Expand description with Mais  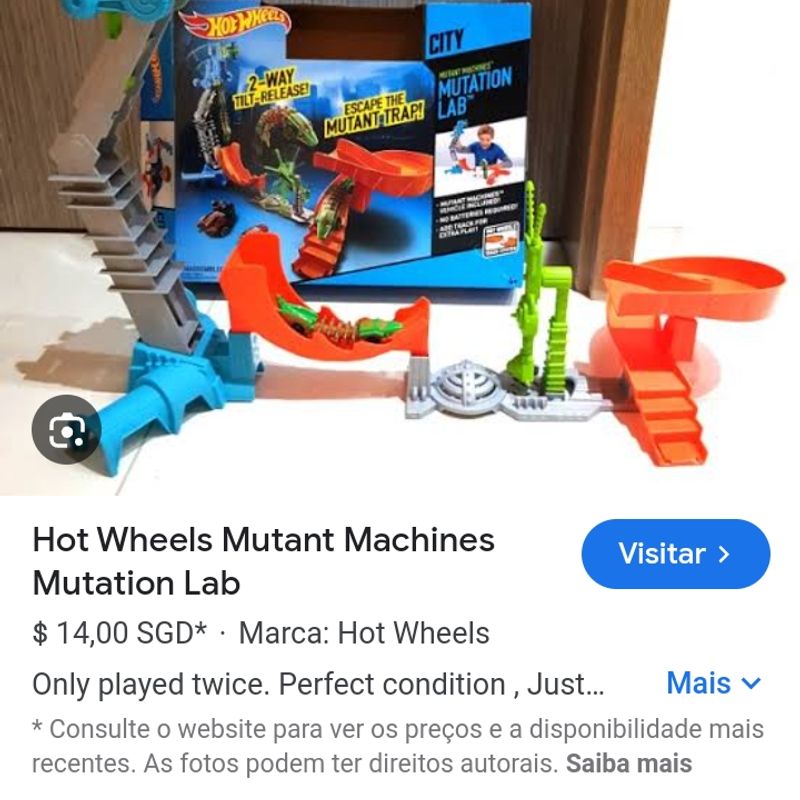tap(713, 684)
